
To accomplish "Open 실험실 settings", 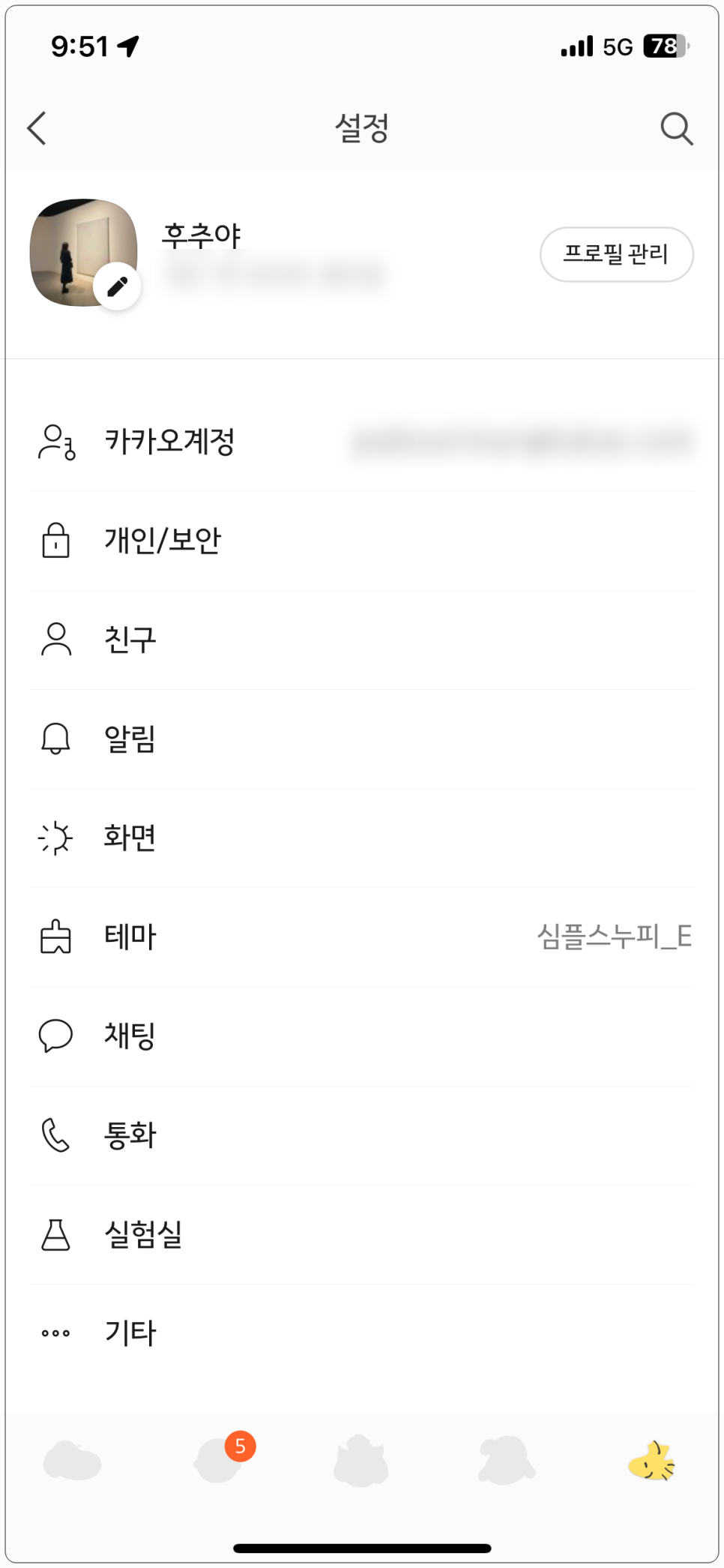I will click(362, 1234).
